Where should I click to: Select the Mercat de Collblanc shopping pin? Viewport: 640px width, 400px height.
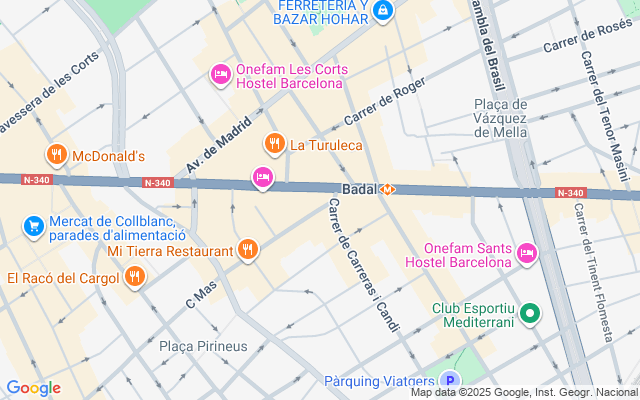(34, 227)
